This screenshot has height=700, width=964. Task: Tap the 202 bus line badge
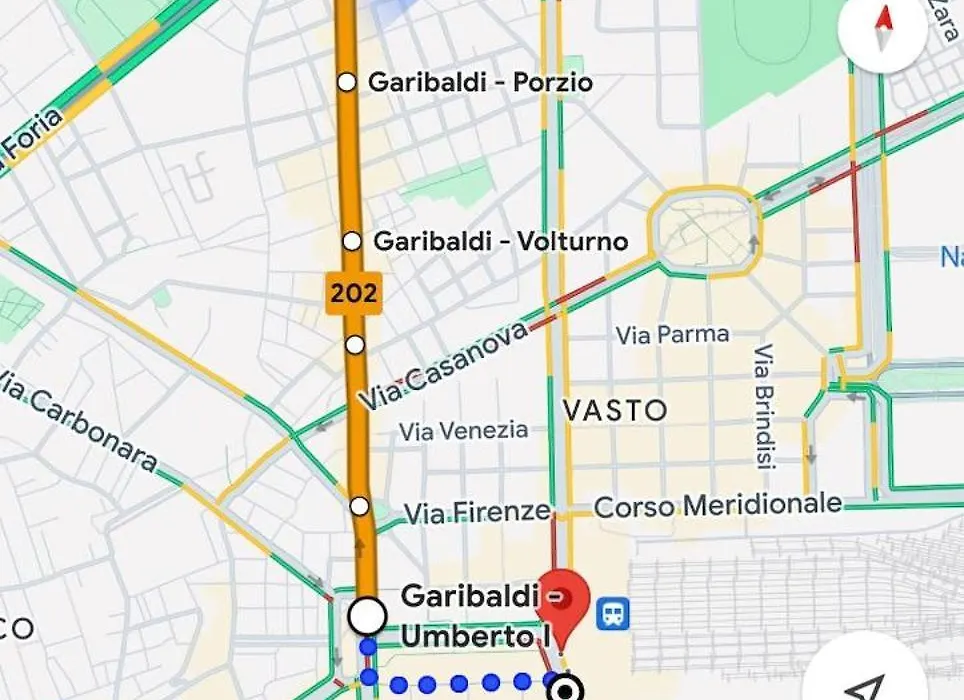[354, 292]
